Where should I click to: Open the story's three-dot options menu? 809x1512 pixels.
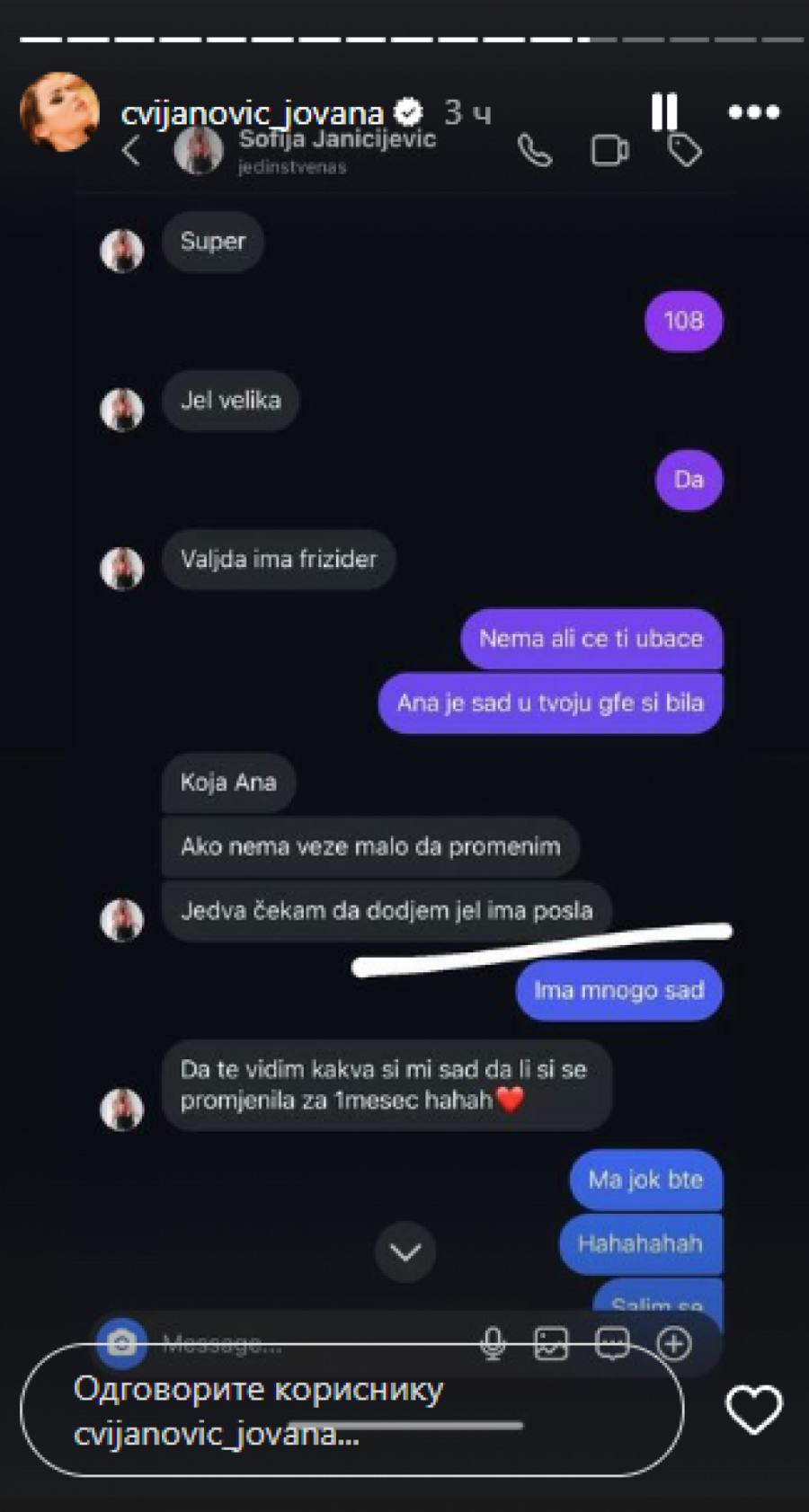753,112
